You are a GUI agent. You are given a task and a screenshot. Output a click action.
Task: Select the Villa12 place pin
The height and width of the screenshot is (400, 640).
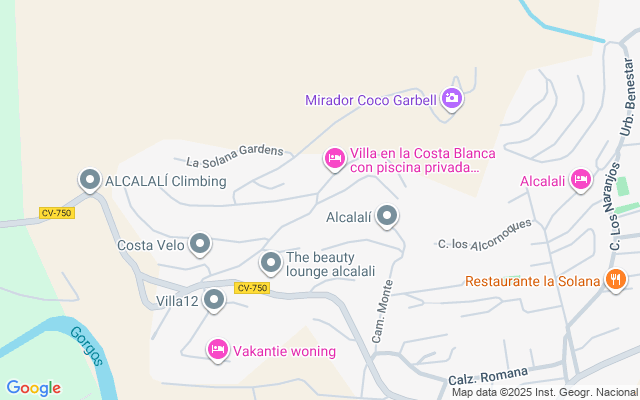[x=214, y=299]
